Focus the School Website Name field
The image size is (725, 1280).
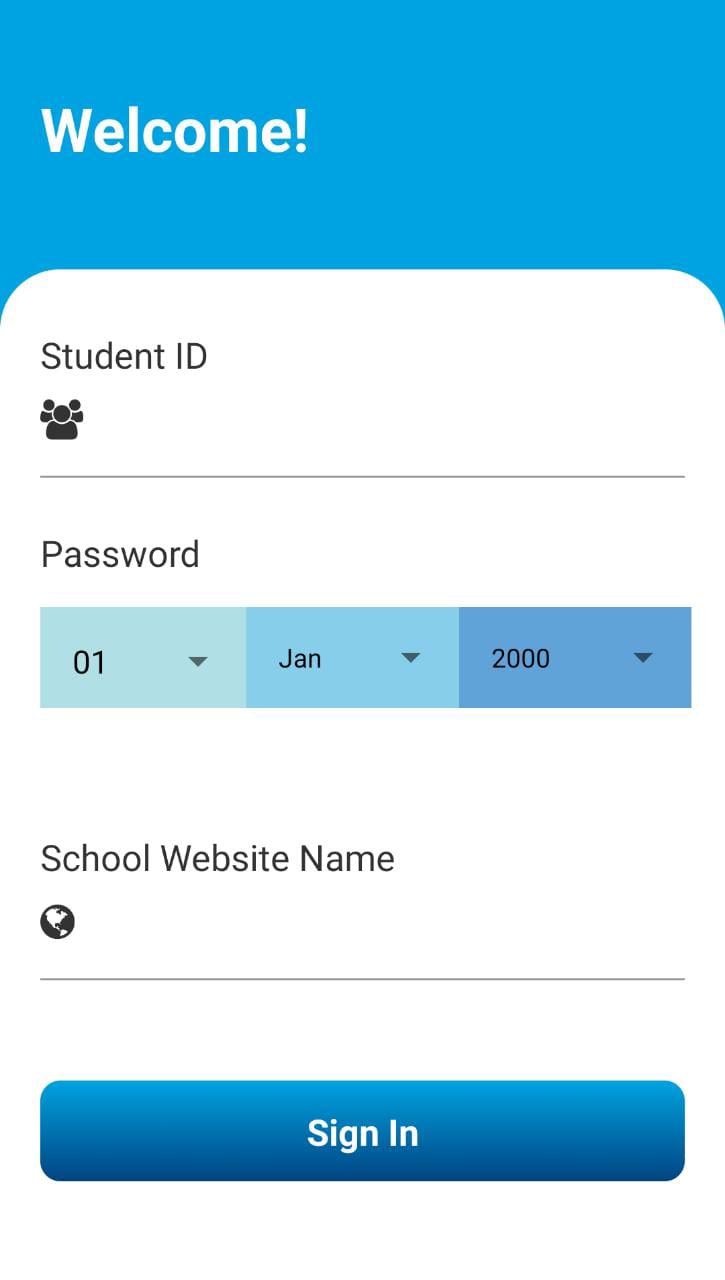tap(380, 923)
